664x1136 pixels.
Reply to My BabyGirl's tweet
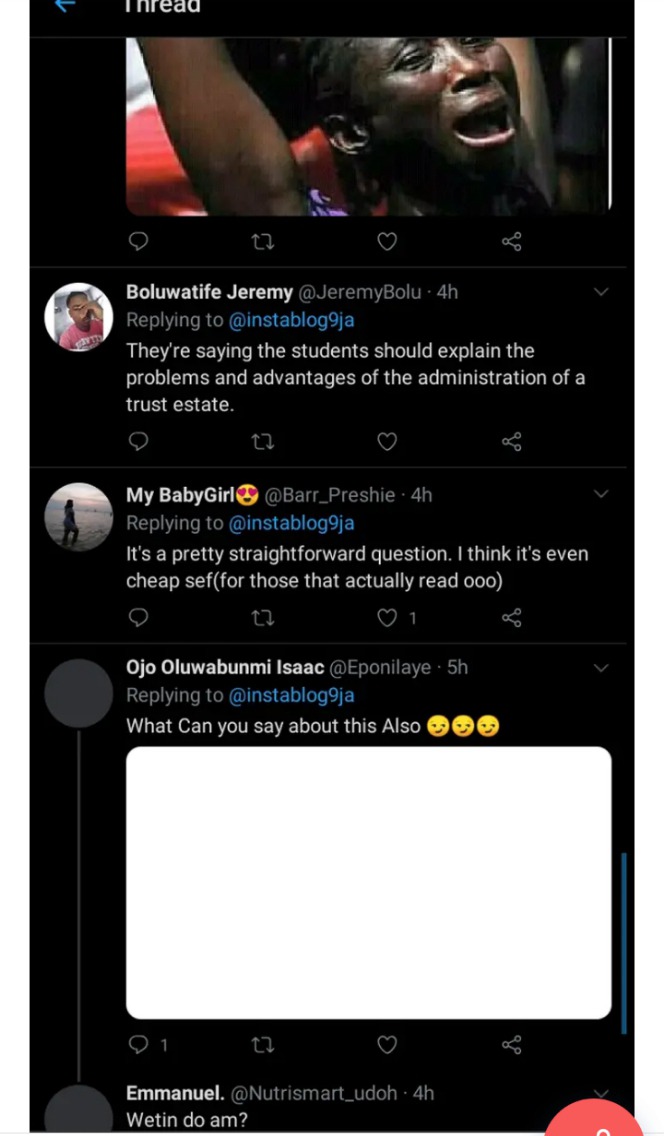[138, 617]
